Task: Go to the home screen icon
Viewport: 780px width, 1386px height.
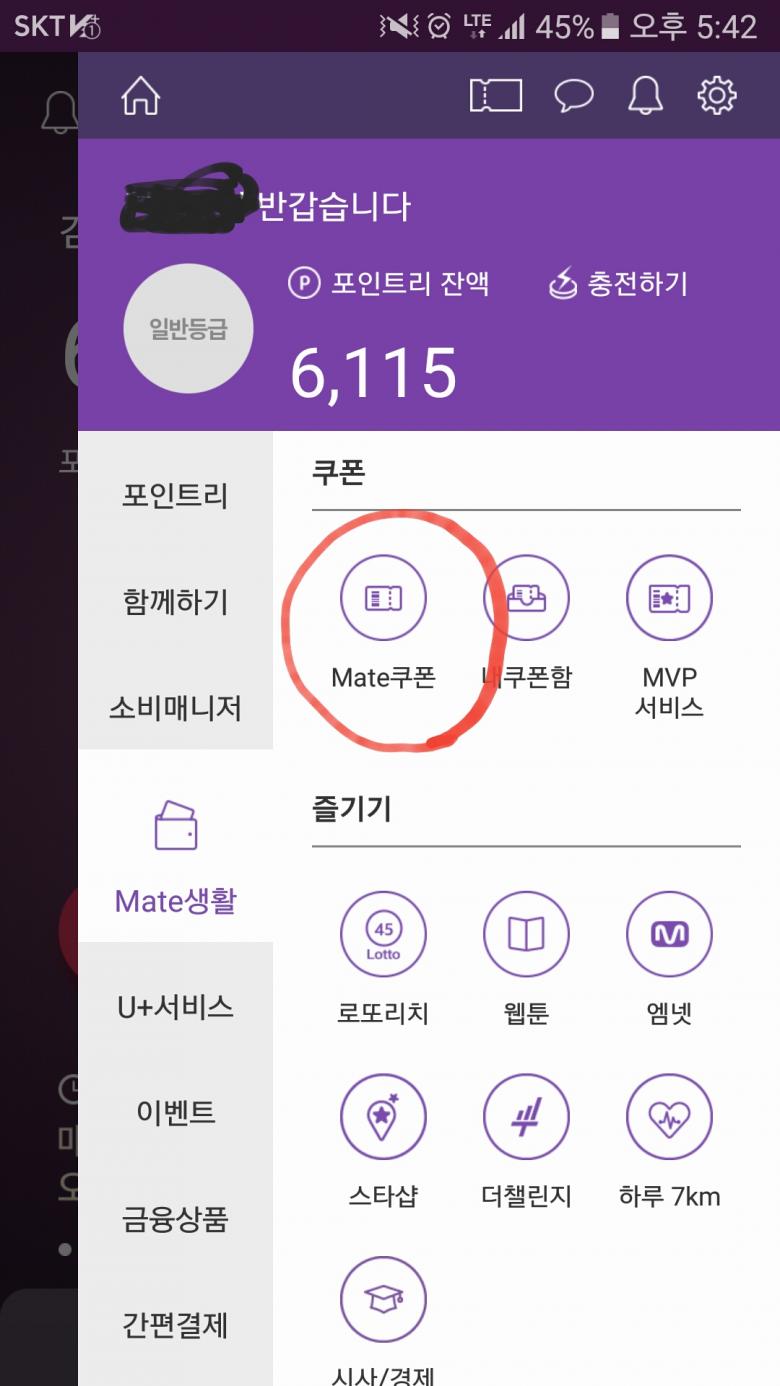Action: pos(141,96)
